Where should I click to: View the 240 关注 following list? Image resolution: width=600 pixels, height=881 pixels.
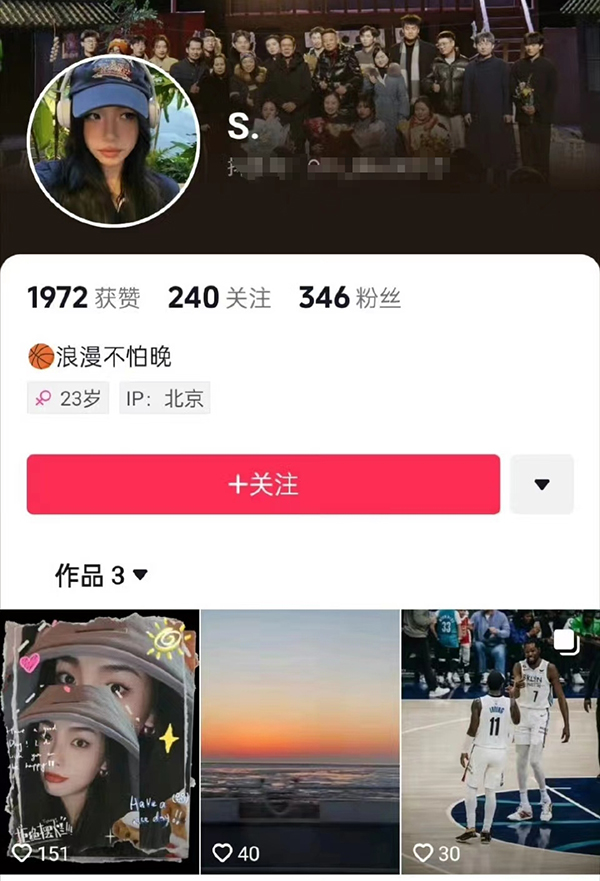[219, 298]
